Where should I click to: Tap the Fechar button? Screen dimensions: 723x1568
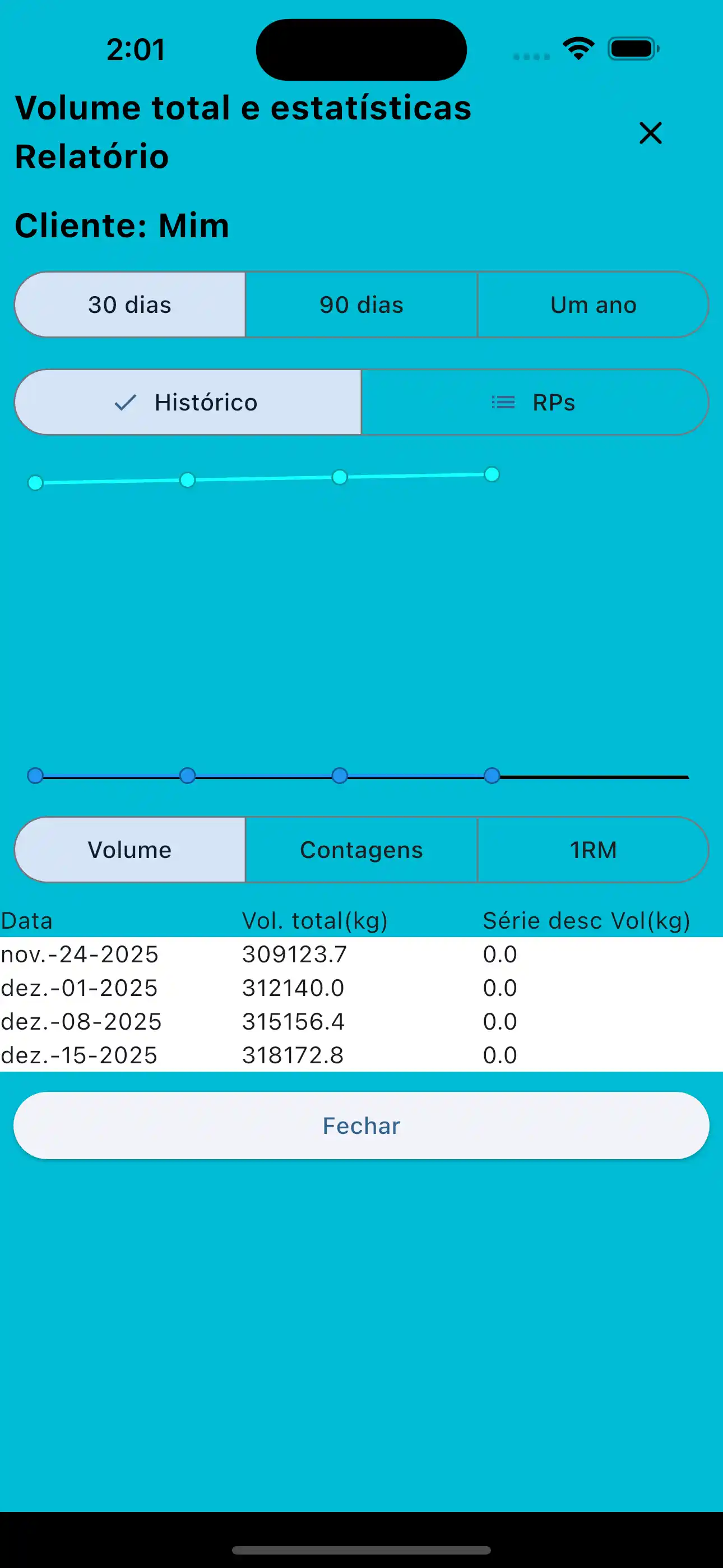(x=361, y=1126)
